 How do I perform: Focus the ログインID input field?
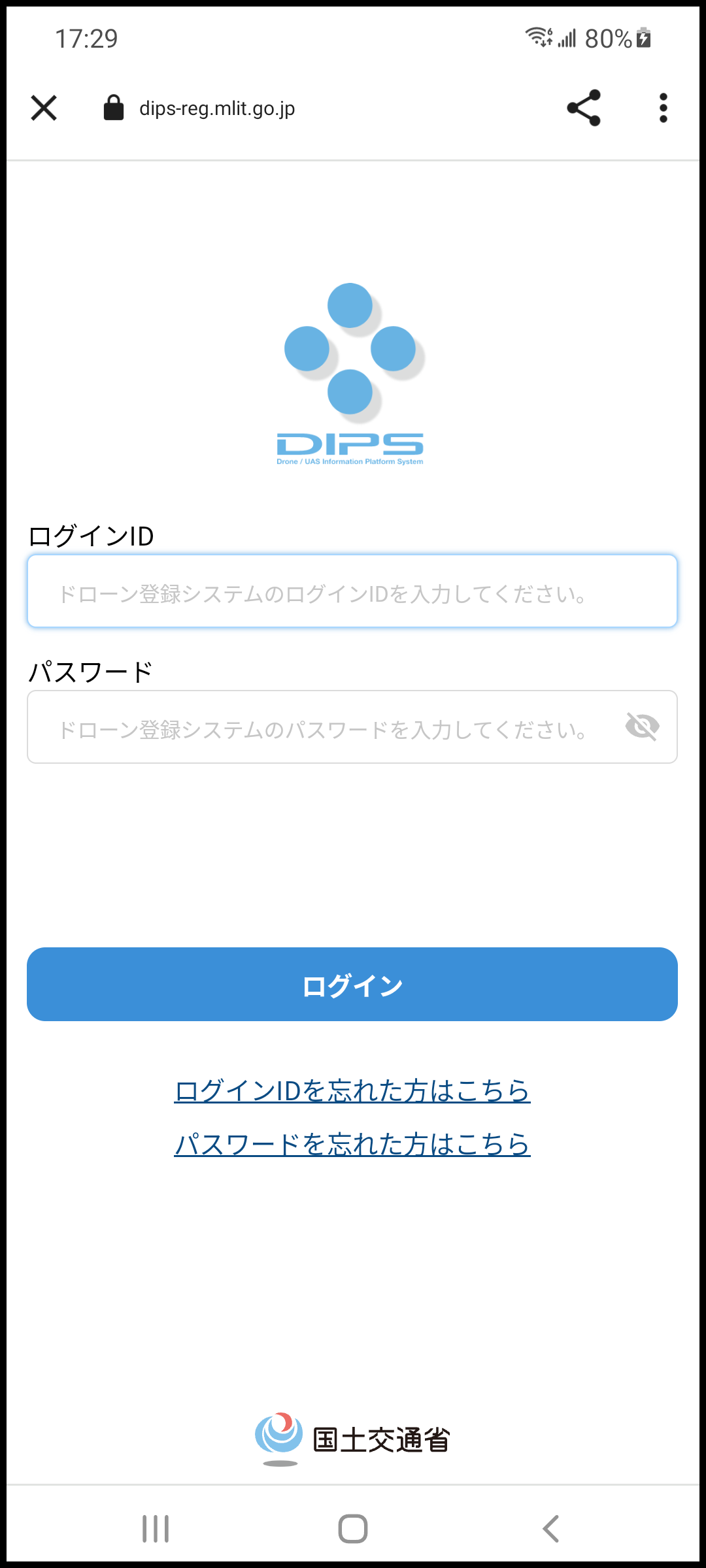(352, 591)
